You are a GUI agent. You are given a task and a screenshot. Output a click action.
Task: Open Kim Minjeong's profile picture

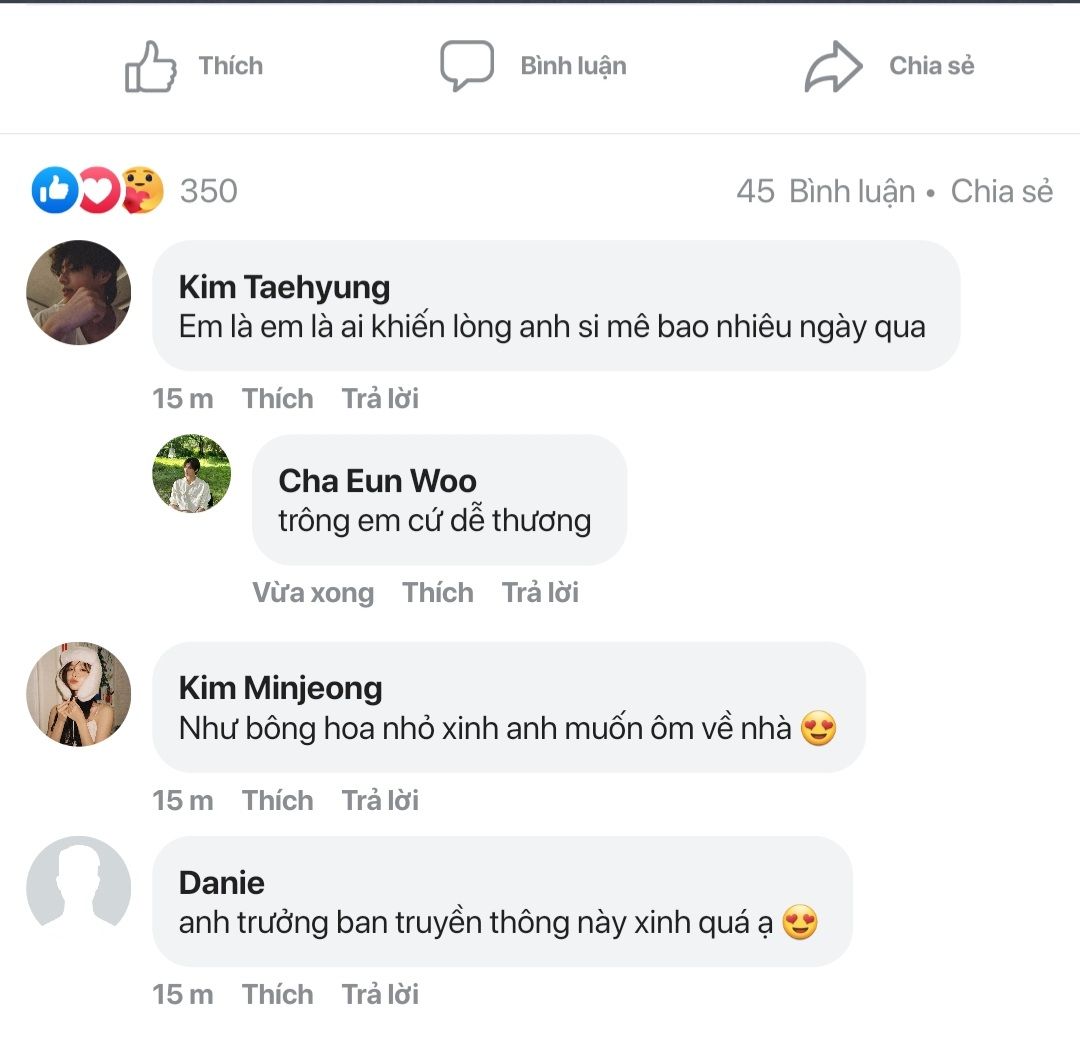[78, 694]
